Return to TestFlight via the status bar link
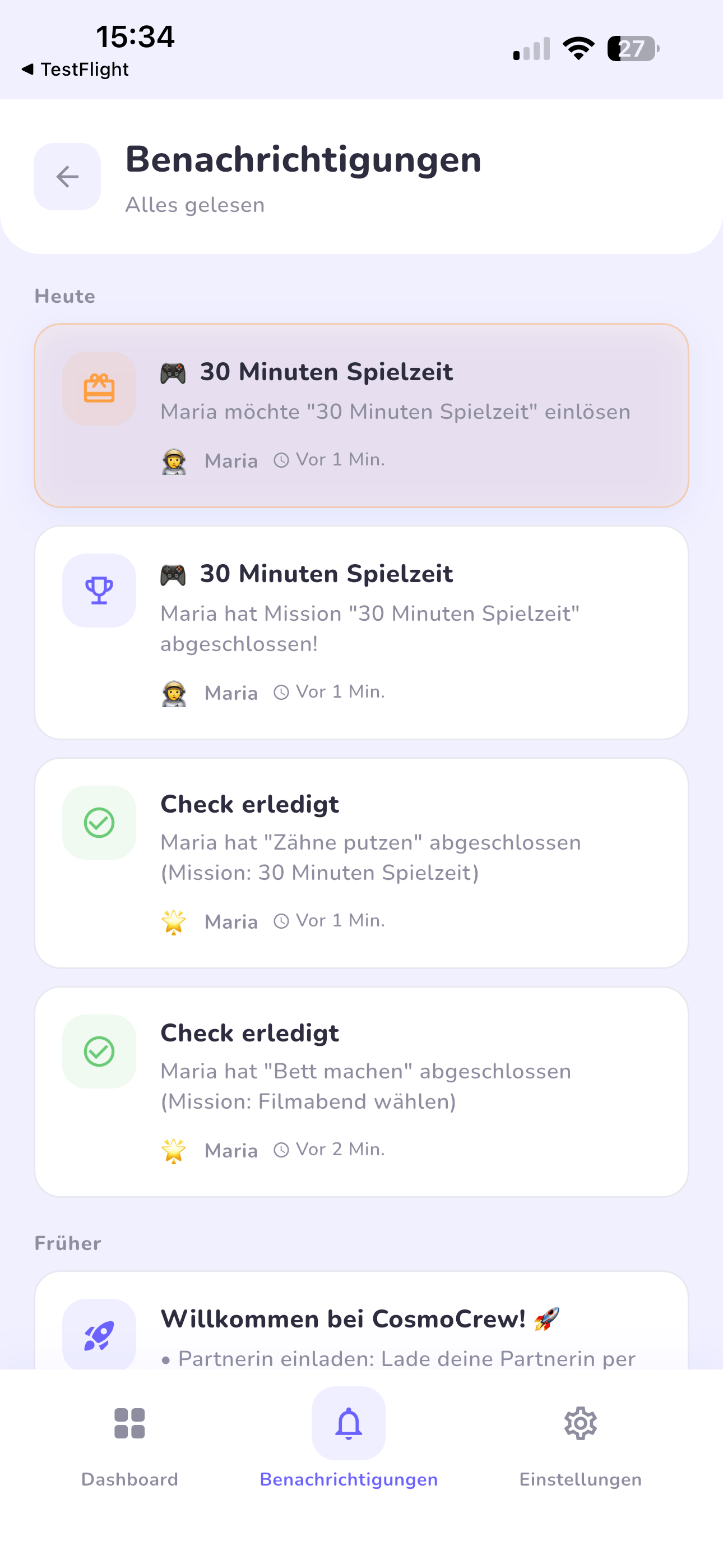The width and height of the screenshot is (723, 1568). 76,69
